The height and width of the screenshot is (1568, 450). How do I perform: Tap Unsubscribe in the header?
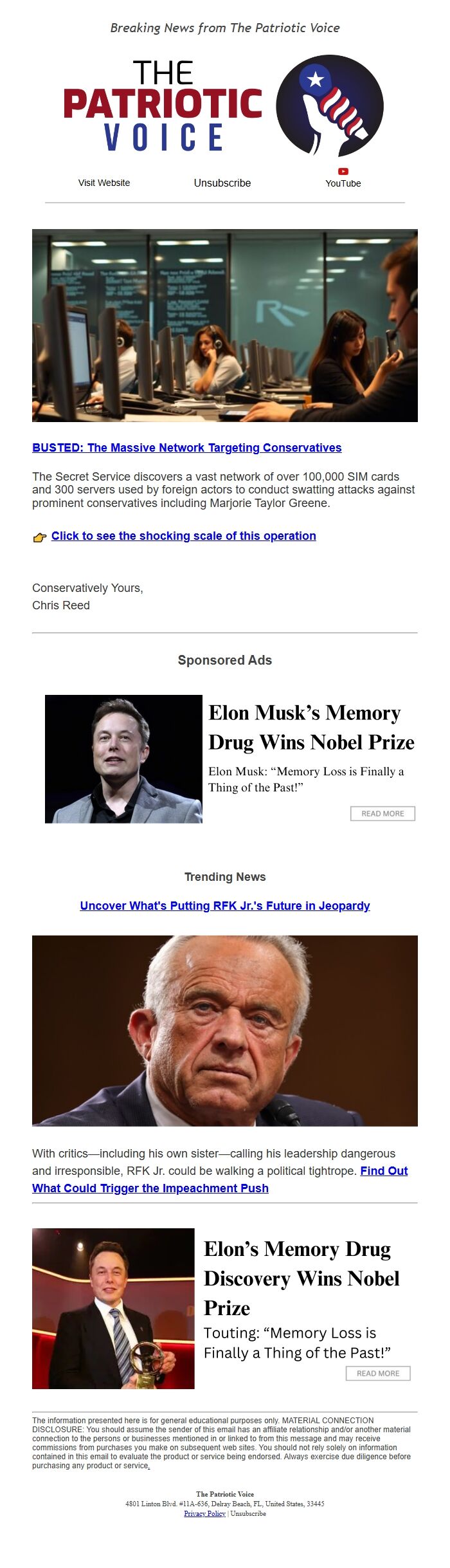pos(222,183)
